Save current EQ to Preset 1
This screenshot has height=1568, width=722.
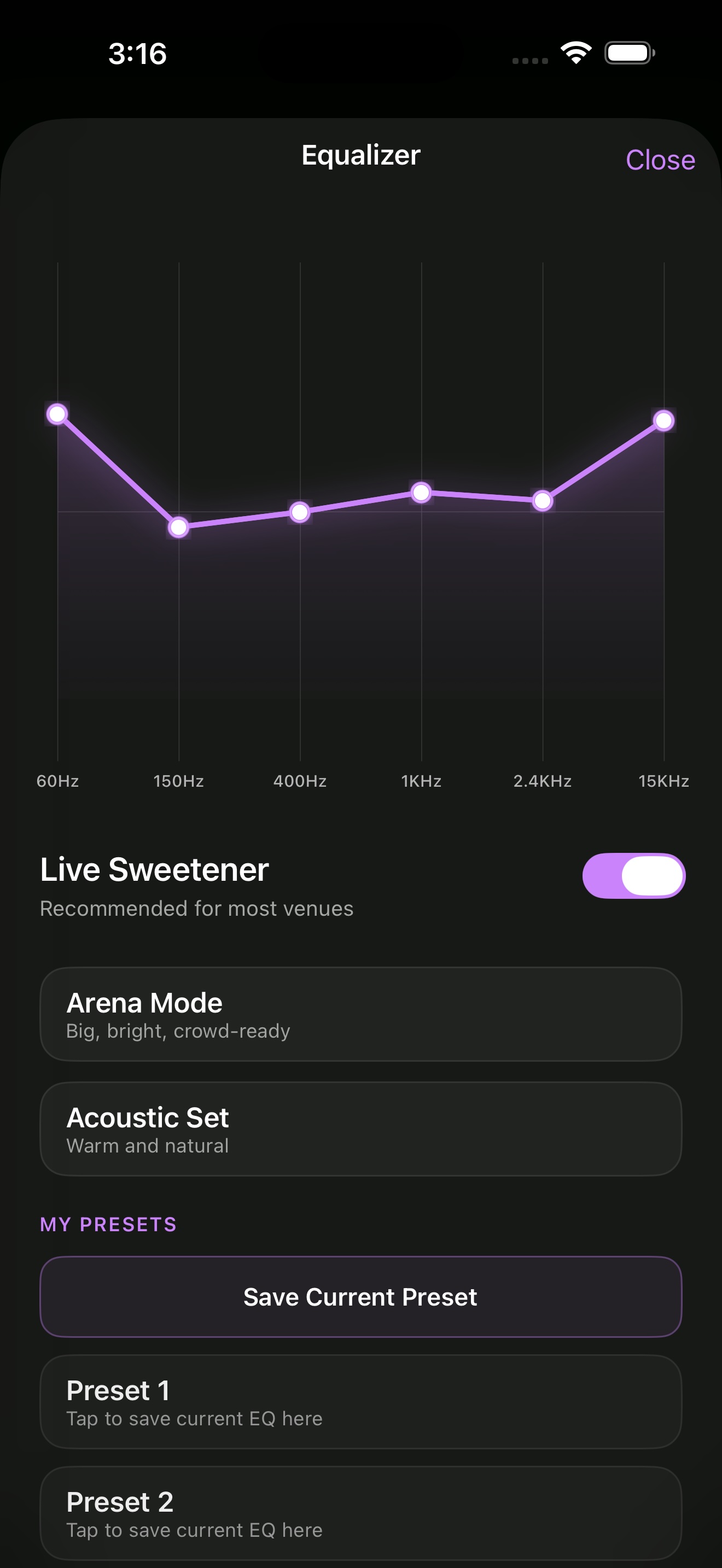(x=361, y=1402)
